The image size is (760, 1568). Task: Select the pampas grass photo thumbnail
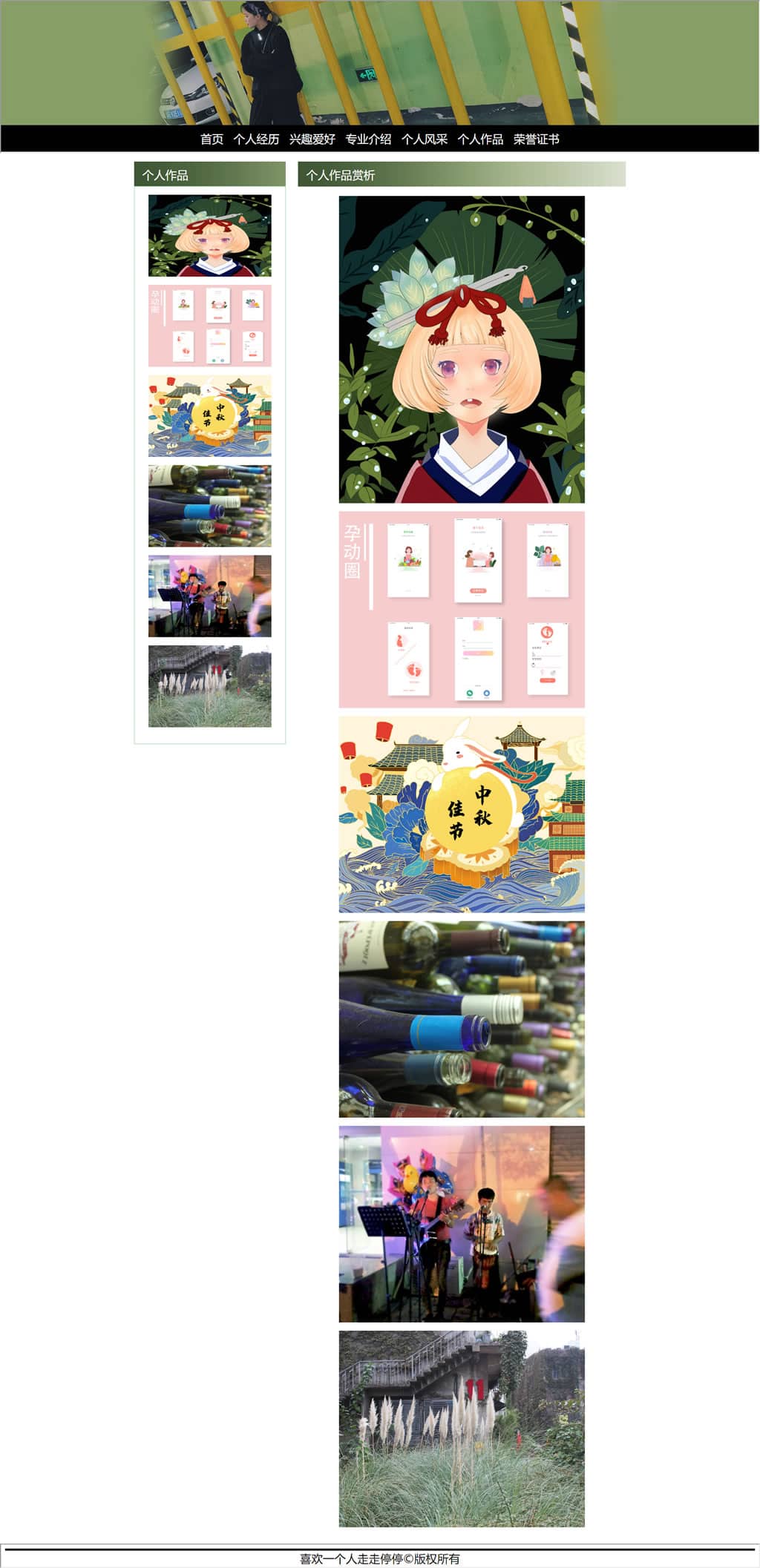click(x=210, y=686)
